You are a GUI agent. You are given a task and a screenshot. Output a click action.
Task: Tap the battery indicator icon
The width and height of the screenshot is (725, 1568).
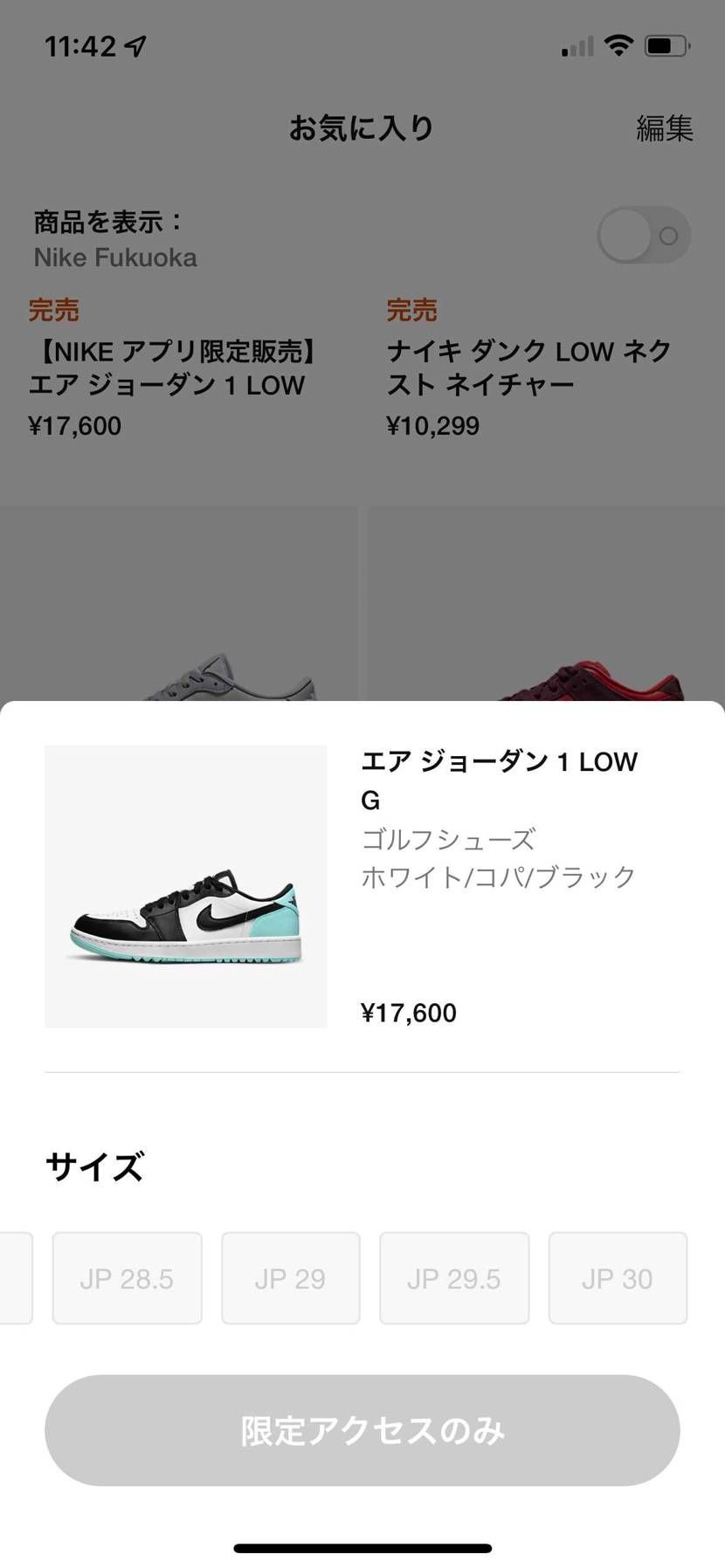click(x=666, y=45)
